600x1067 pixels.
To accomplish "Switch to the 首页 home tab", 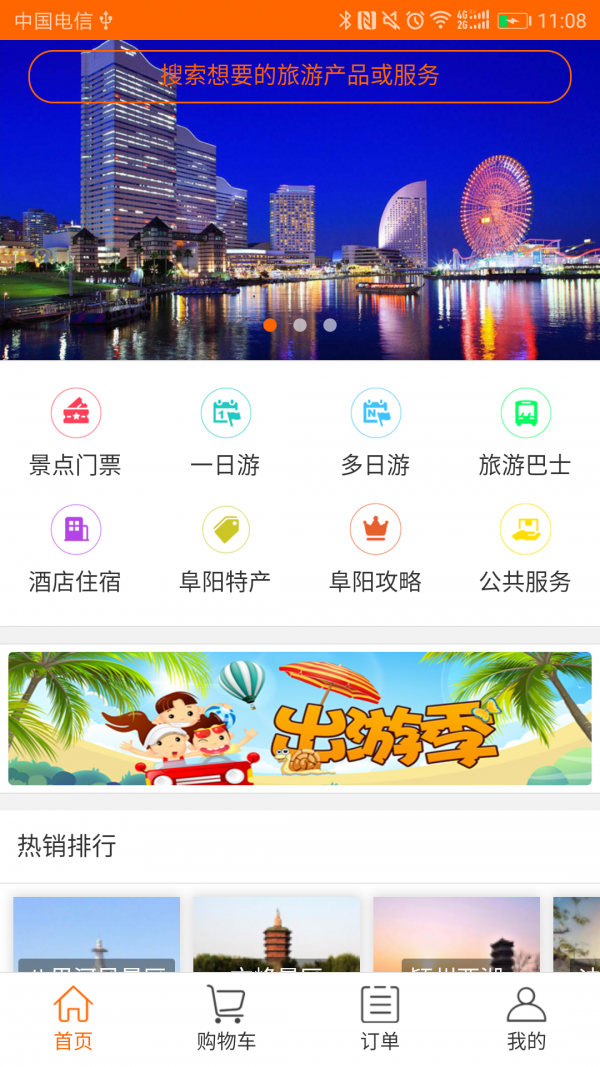I will click(73, 1018).
